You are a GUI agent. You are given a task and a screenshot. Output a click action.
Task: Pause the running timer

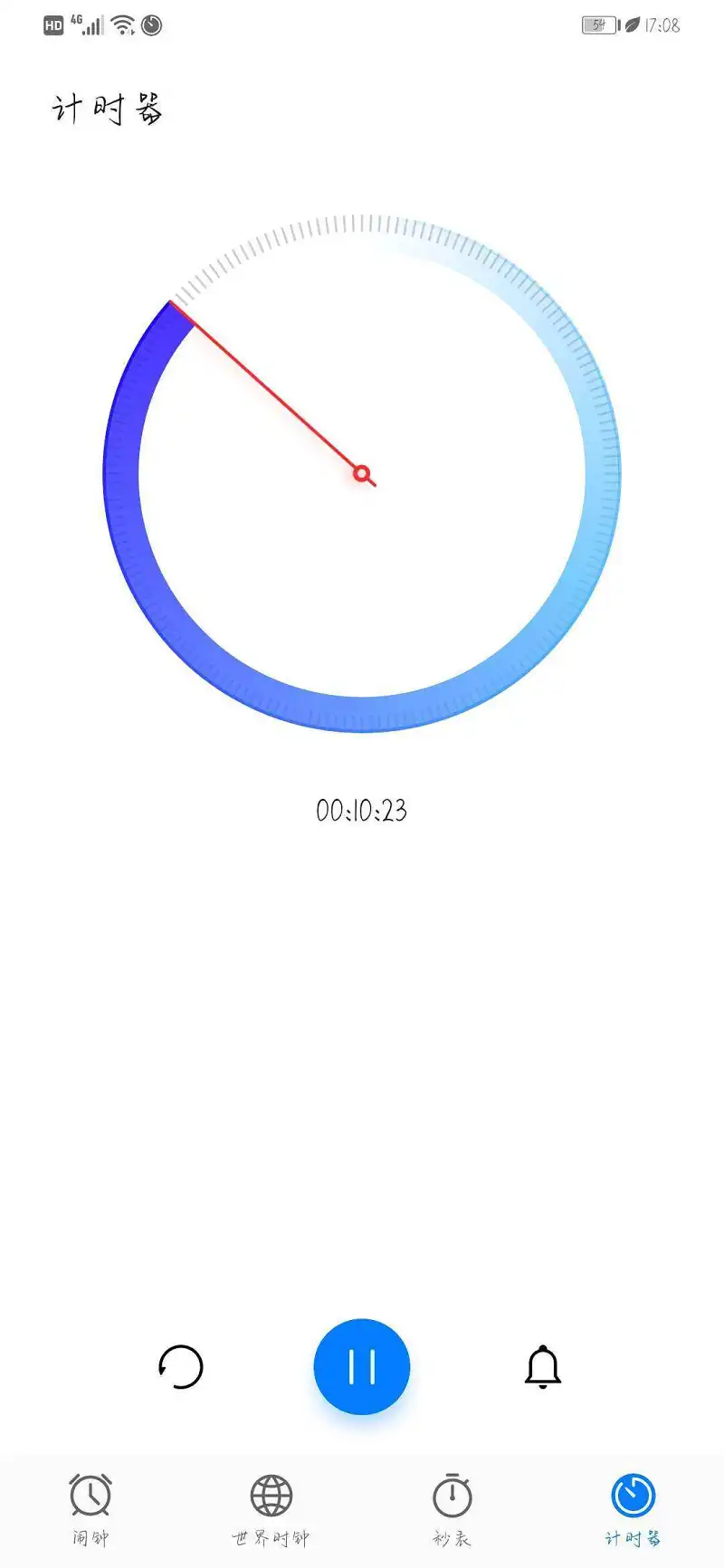tap(362, 1366)
